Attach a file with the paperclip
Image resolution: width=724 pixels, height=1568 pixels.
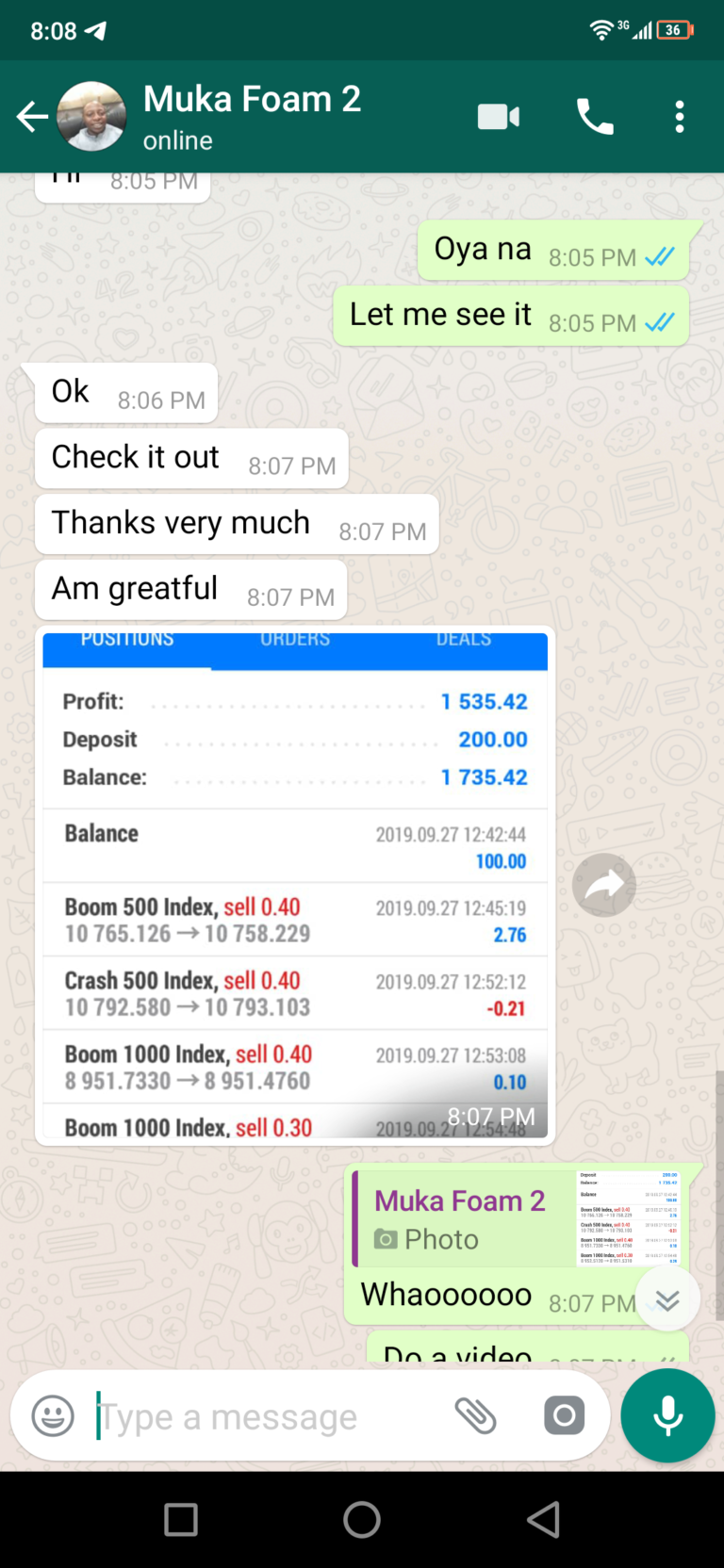pyautogui.click(x=475, y=1415)
